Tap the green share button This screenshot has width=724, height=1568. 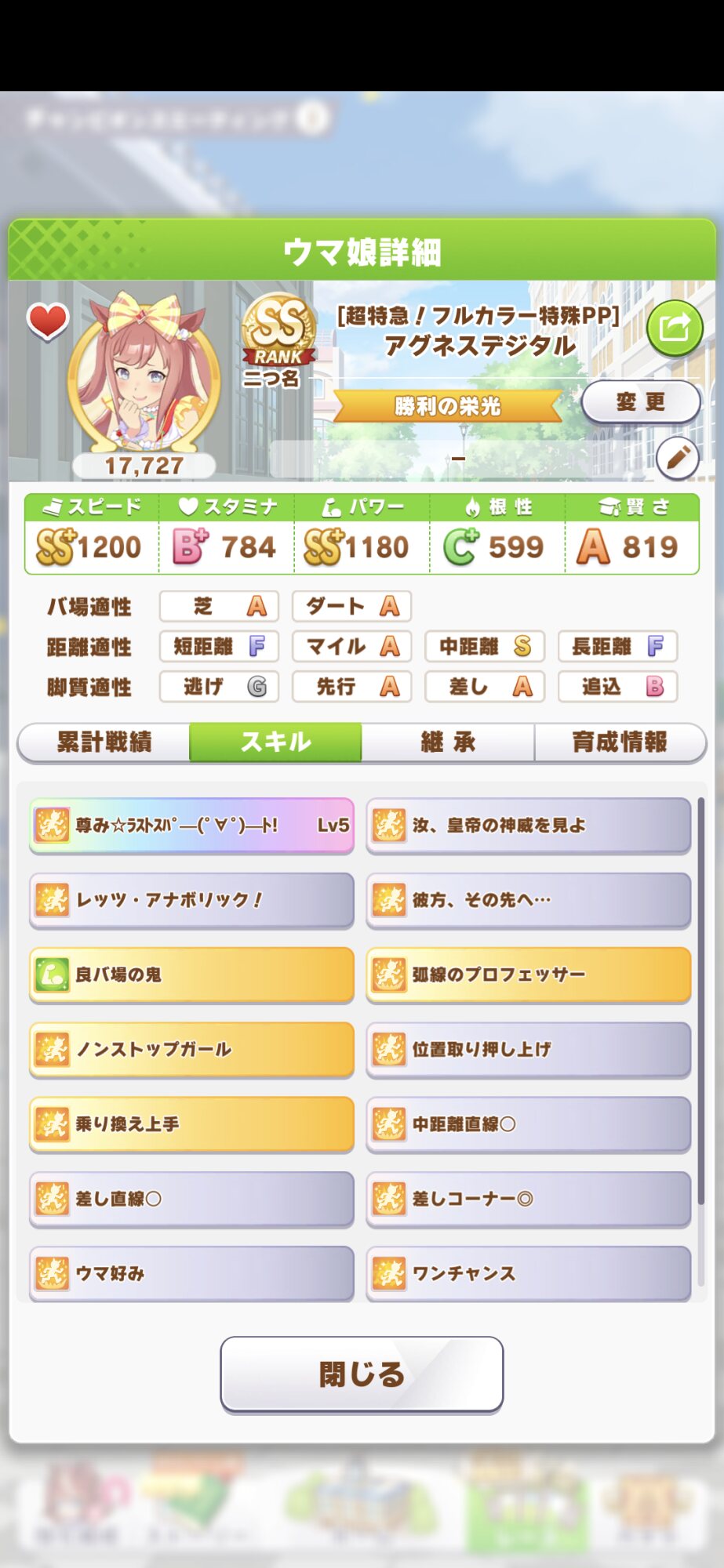tap(674, 328)
